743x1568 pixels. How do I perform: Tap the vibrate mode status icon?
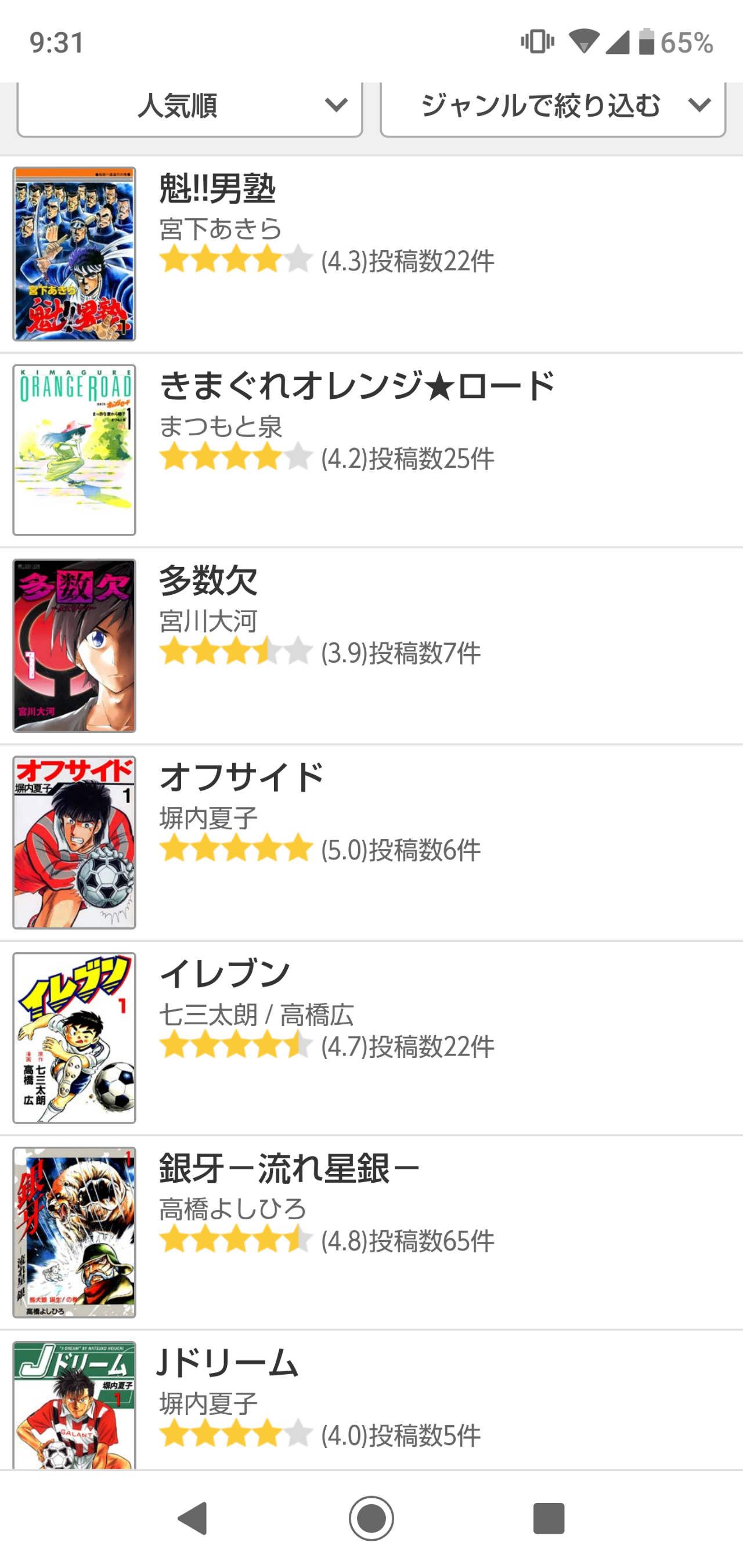[x=538, y=41]
